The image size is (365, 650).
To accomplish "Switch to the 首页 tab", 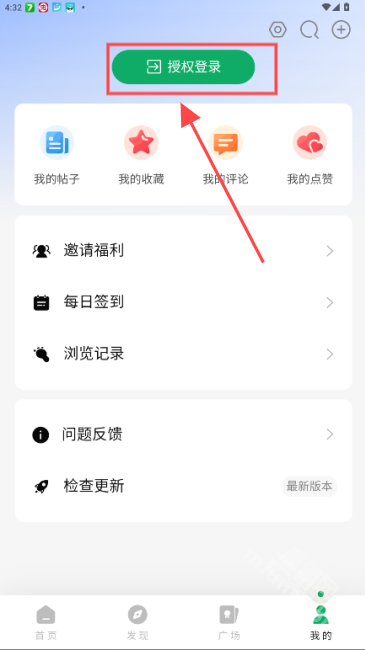I will [46, 623].
